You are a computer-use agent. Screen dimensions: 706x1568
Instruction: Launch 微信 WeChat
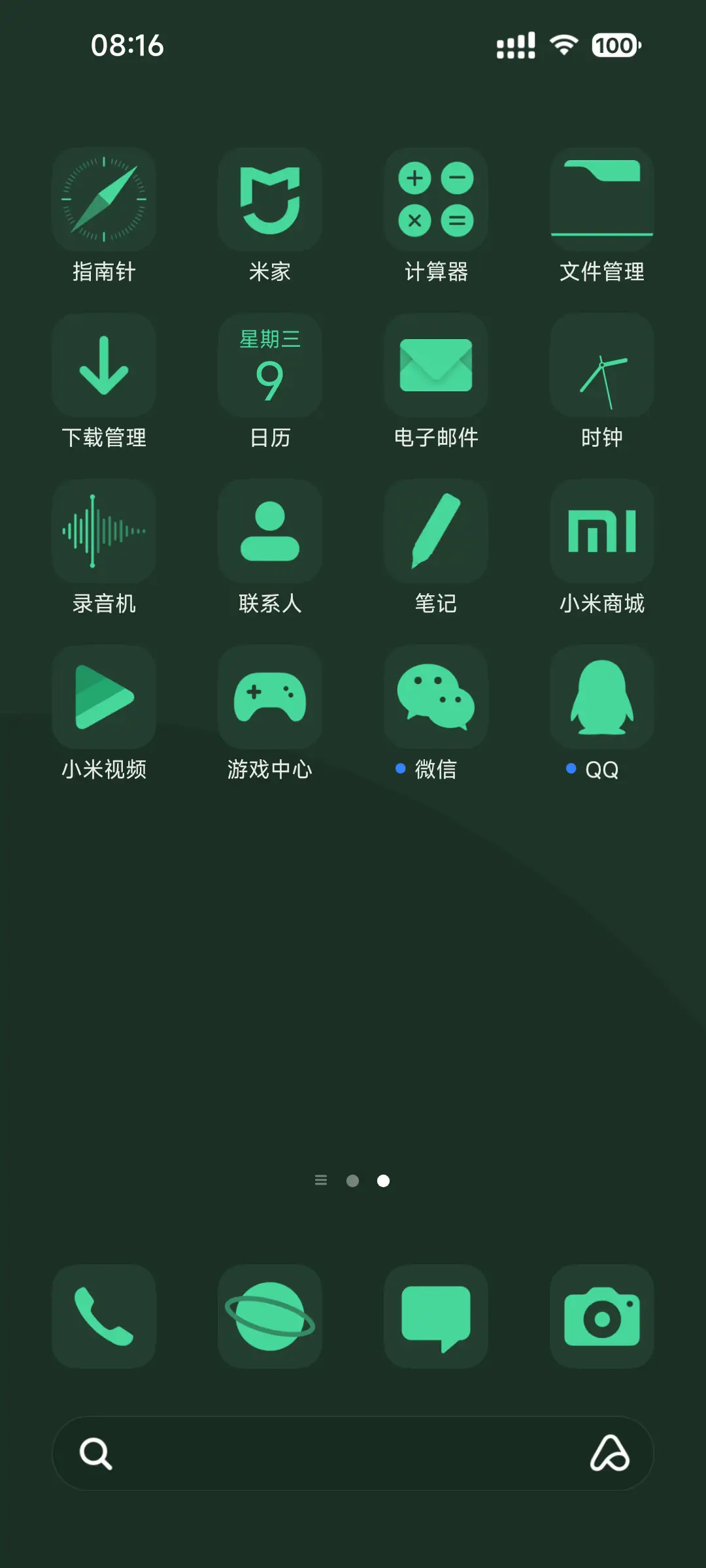click(436, 696)
